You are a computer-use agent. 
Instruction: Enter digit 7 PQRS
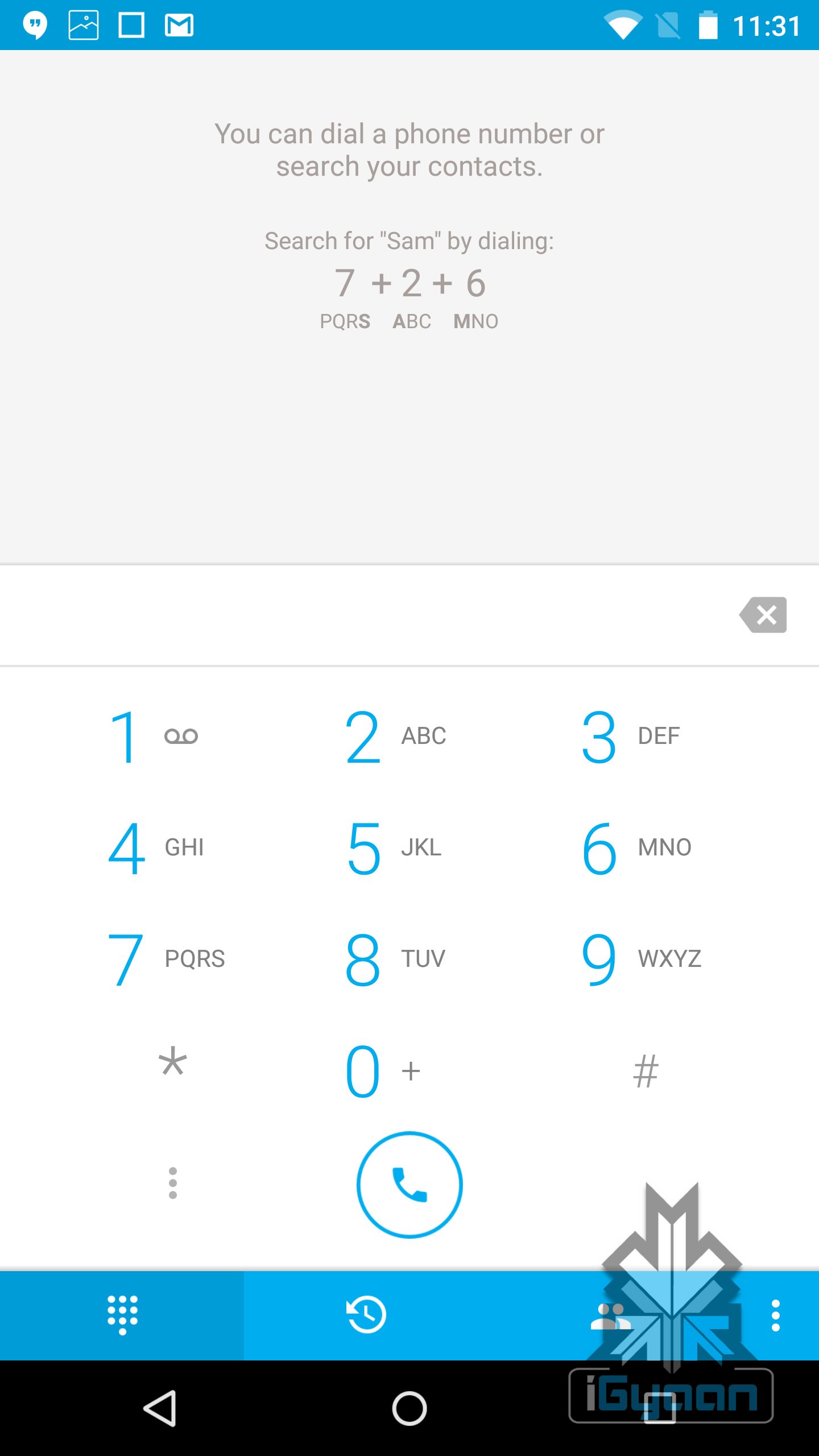tap(165, 959)
